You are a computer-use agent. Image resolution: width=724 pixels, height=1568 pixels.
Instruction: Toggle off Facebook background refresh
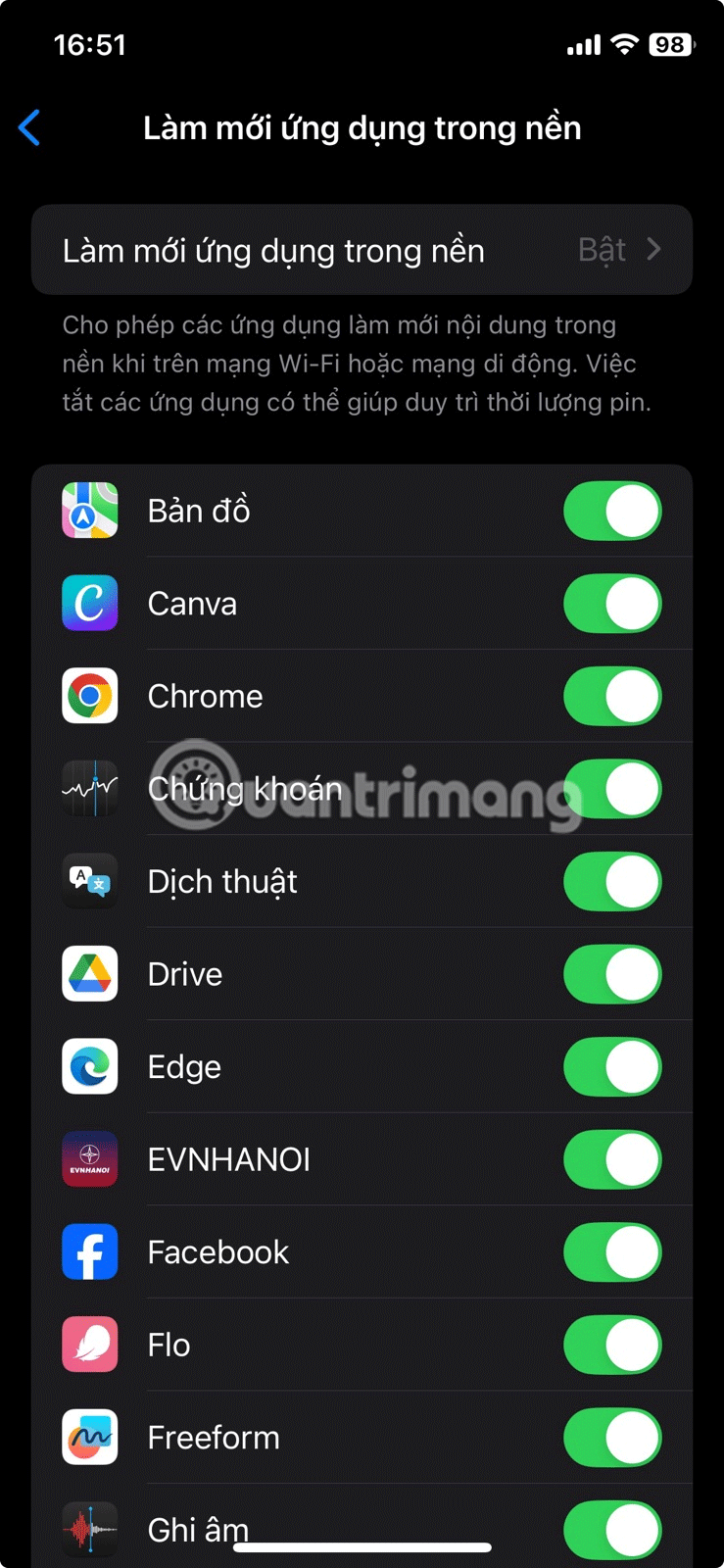point(611,1251)
